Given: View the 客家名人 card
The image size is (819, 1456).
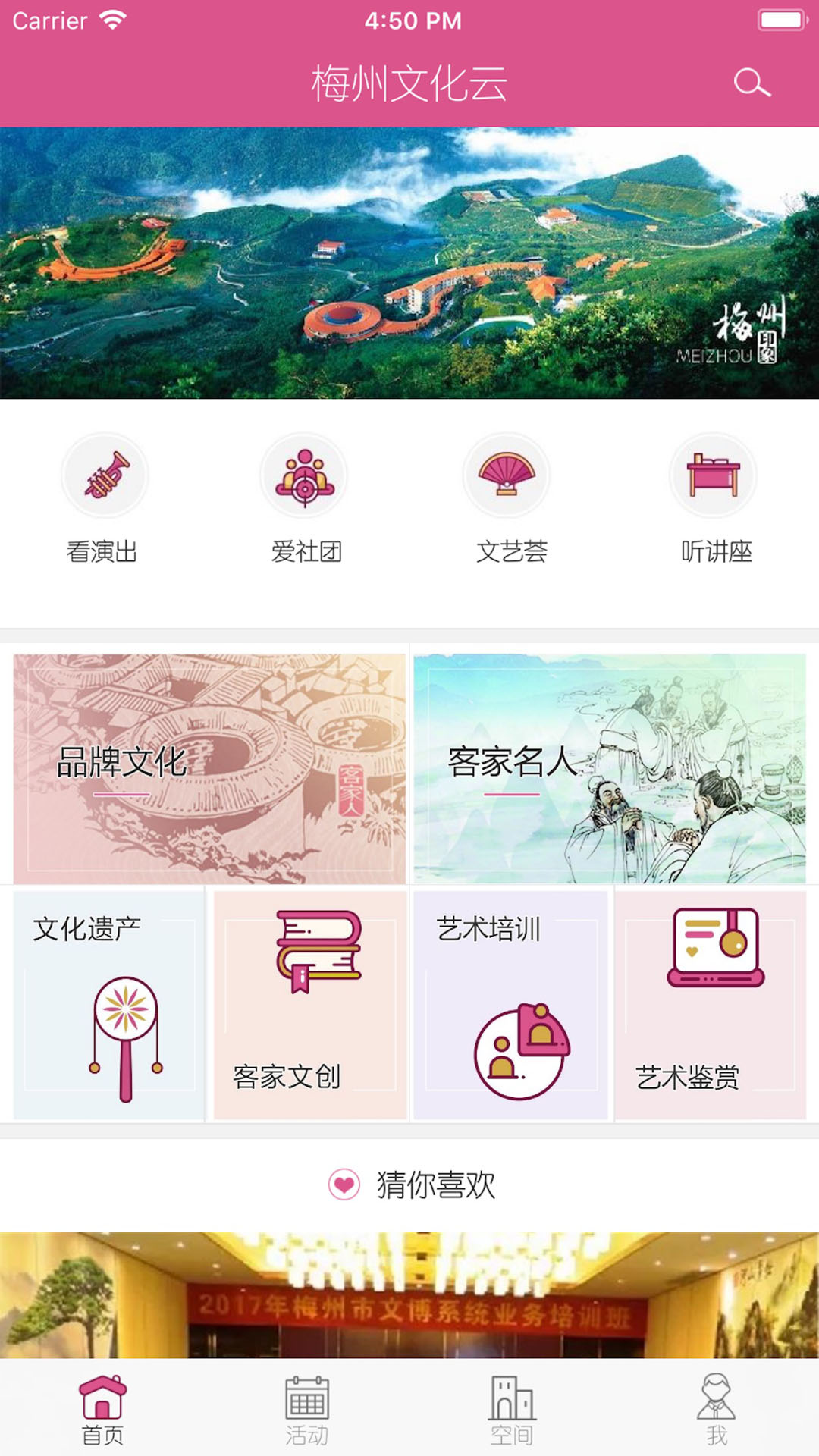Looking at the screenshot, I should [610, 768].
